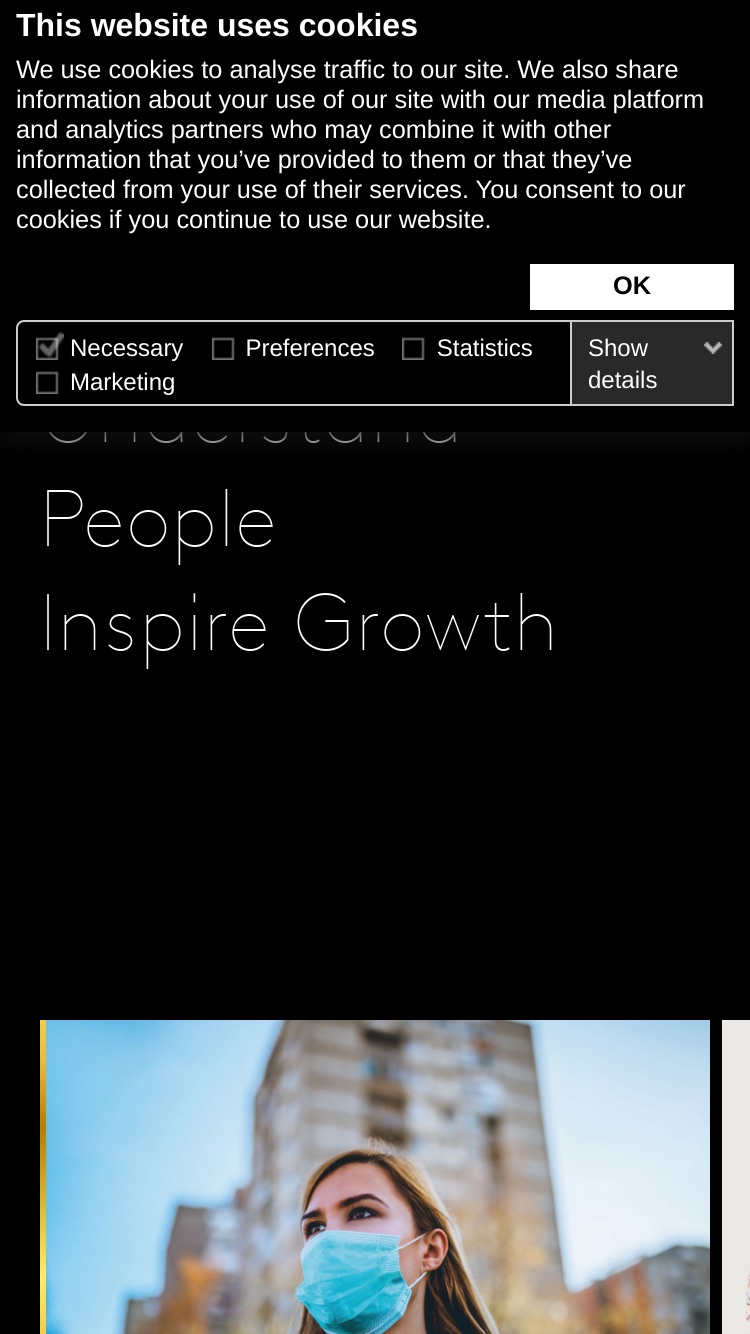Toggle the Necessary cookies checkbox
This screenshot has height=1334, width=750.
(x=48, y=348)
